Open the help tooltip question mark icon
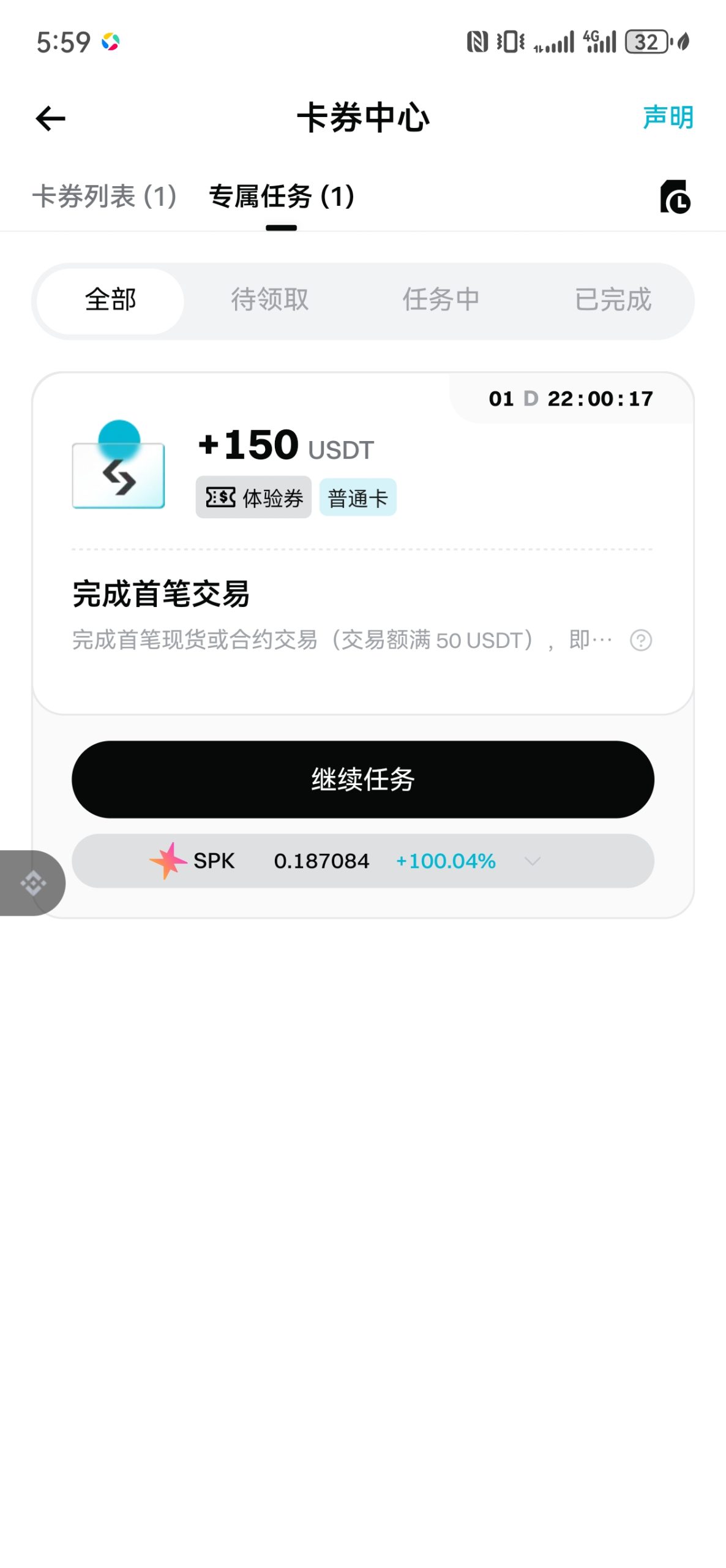Viewport: 726px width, 1568px height. pos(640,641)
